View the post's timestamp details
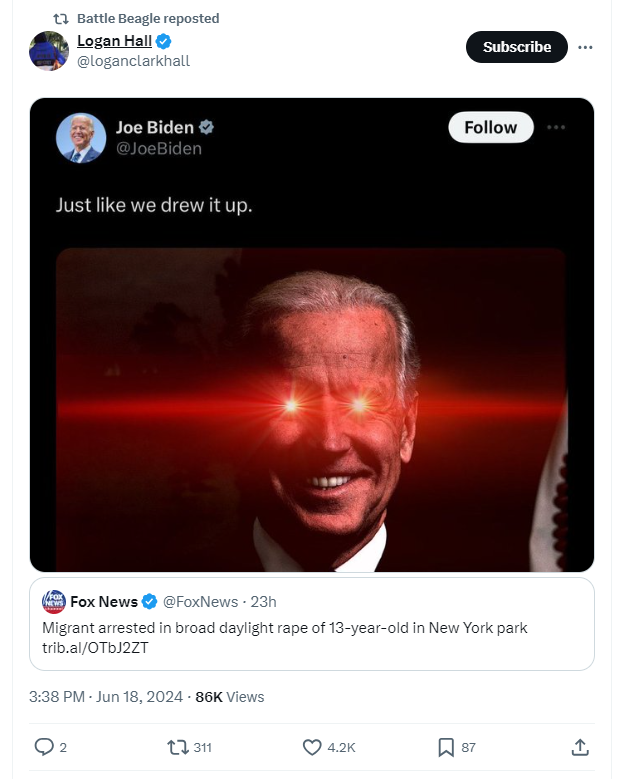Image resolution: width=618 pixels, height=779 pixels. (x=105, y=696)
